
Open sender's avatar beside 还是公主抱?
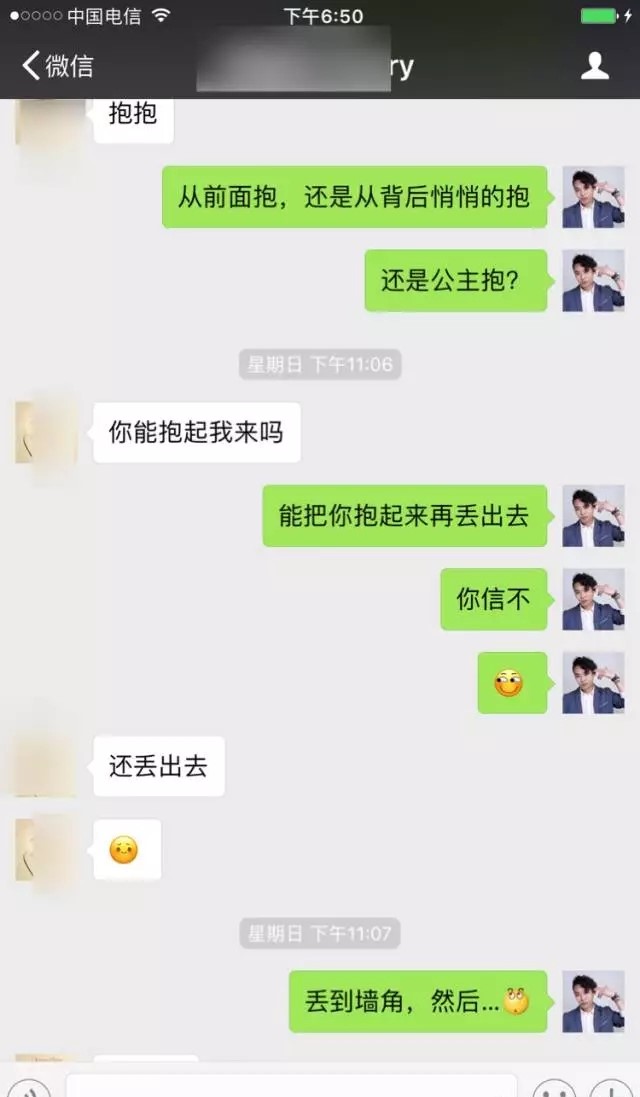click(x=593, y=281)
